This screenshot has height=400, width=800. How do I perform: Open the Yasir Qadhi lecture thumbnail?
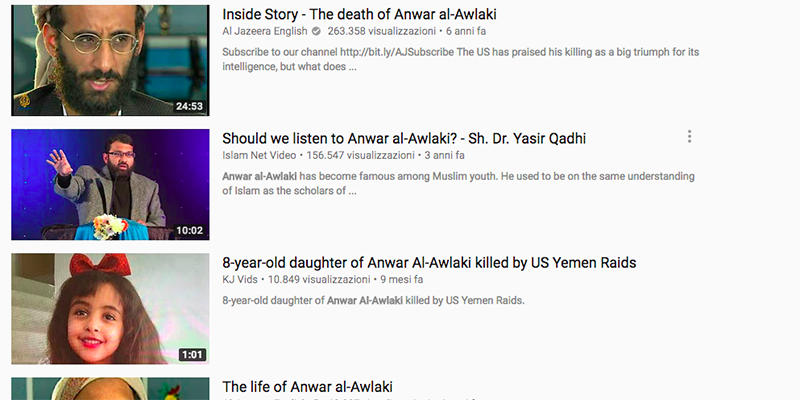click(x=110, y=185)
